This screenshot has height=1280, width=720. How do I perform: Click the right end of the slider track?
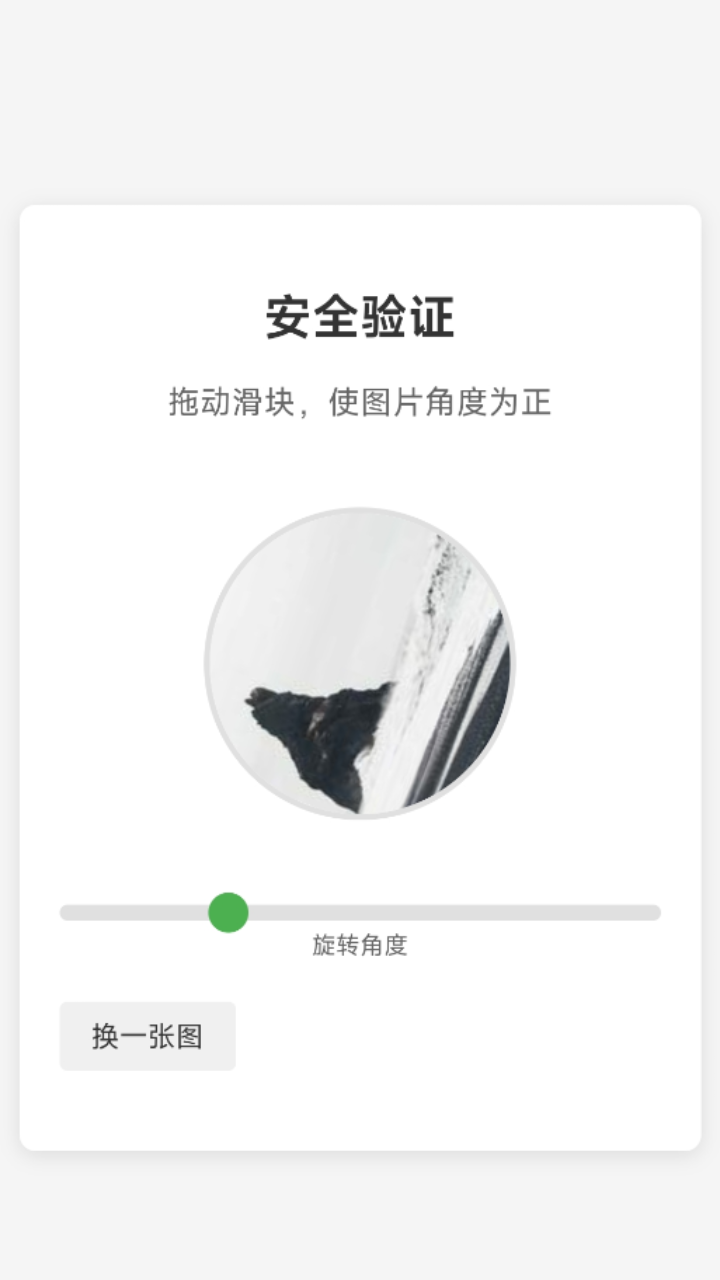click(x=650, y=911)
